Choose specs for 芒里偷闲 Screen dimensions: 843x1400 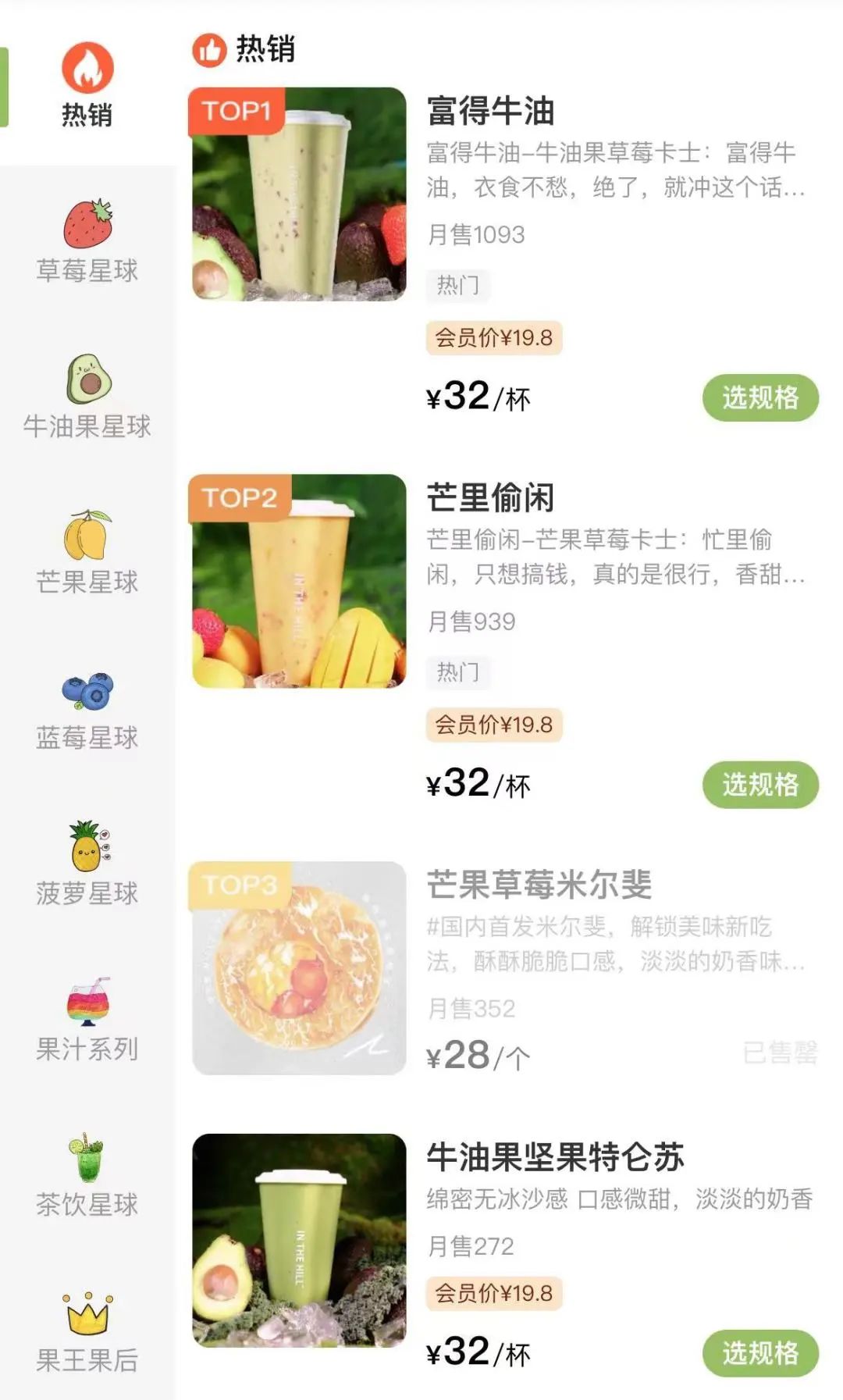point(760,785)
